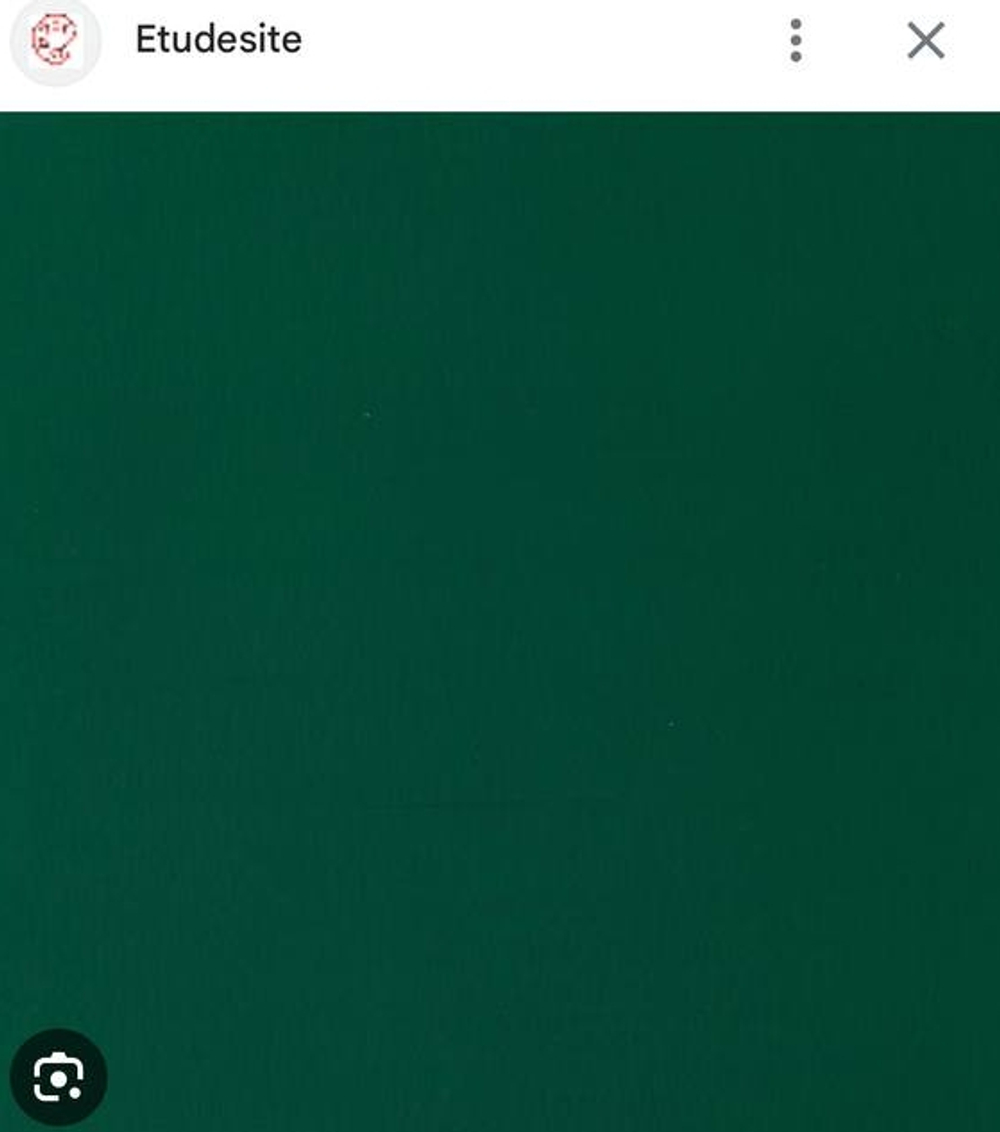Image resolution: width=1000 pixels, height=1132 pixels.
Task: Open the three-dot overflow menu
Action: pyautogui.click(x=796, y=40)
